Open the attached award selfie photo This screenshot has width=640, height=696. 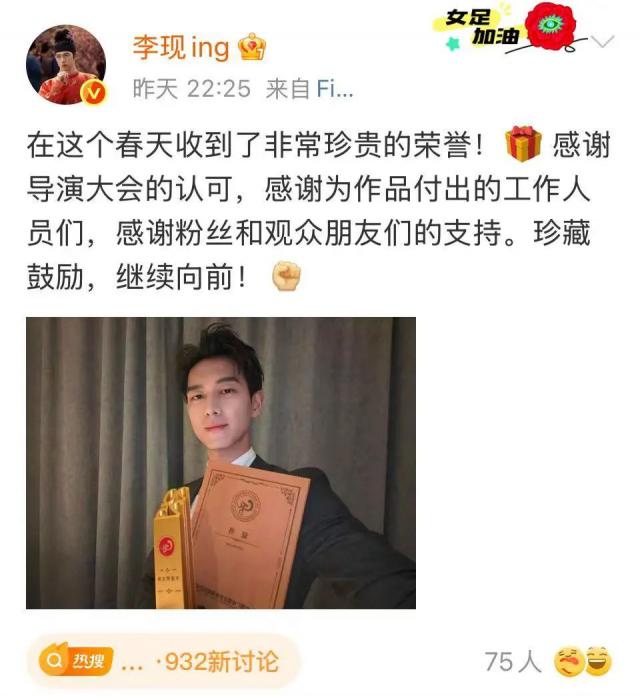tap(221, 463)
